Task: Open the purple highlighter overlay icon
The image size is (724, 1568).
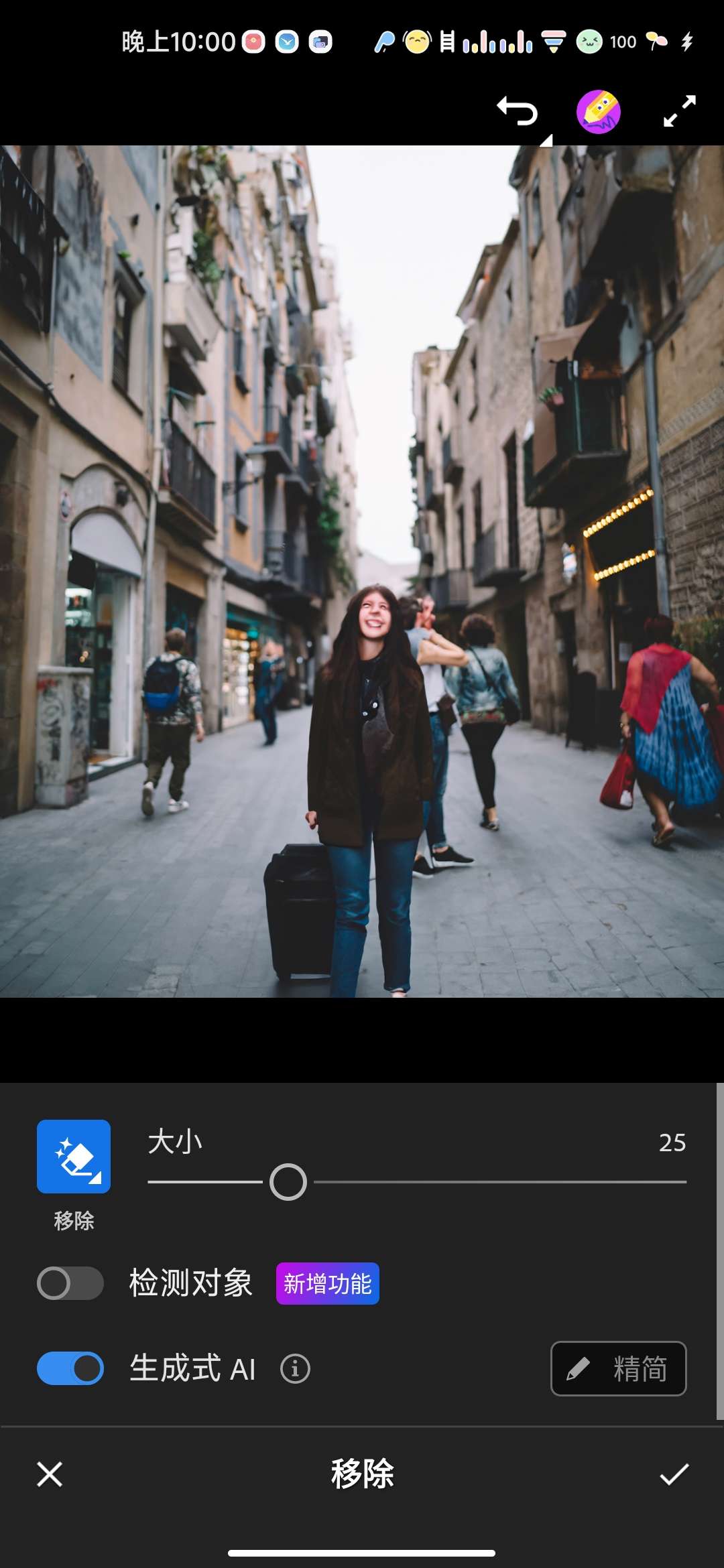Action: tap(598, 111)
